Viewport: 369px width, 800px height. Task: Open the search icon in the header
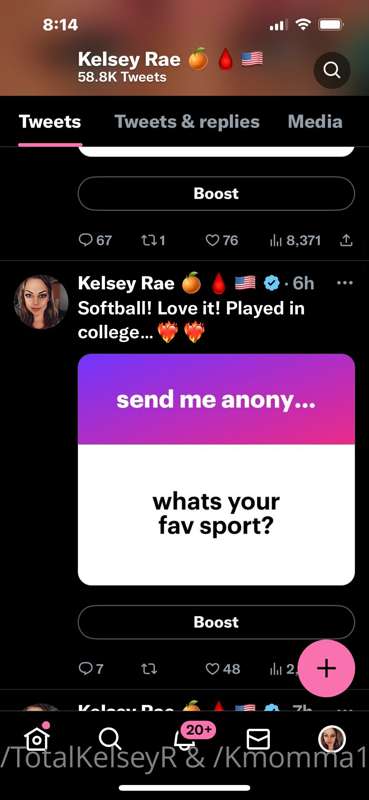click(332, 71)
